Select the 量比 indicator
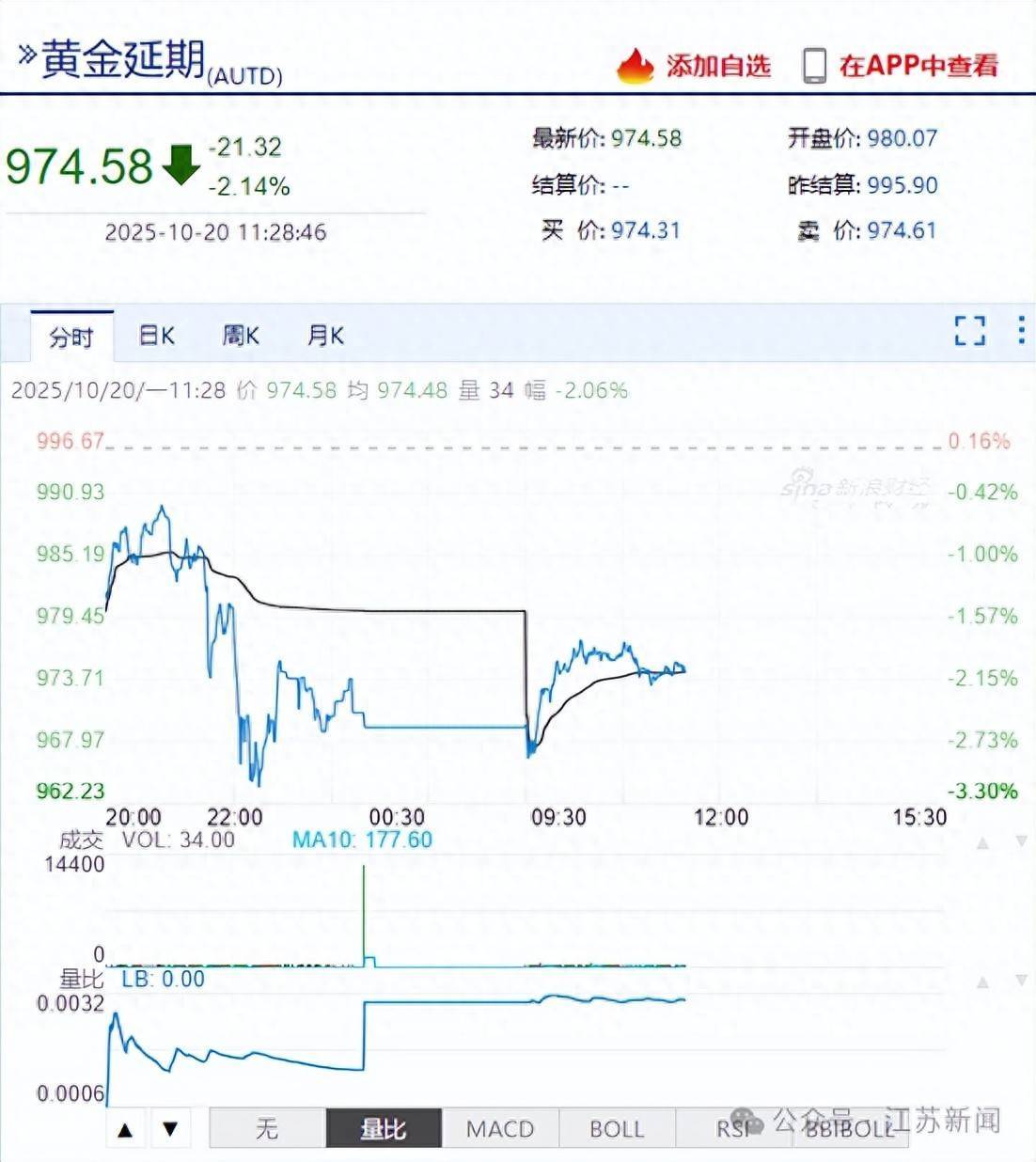 (384, 1128)
